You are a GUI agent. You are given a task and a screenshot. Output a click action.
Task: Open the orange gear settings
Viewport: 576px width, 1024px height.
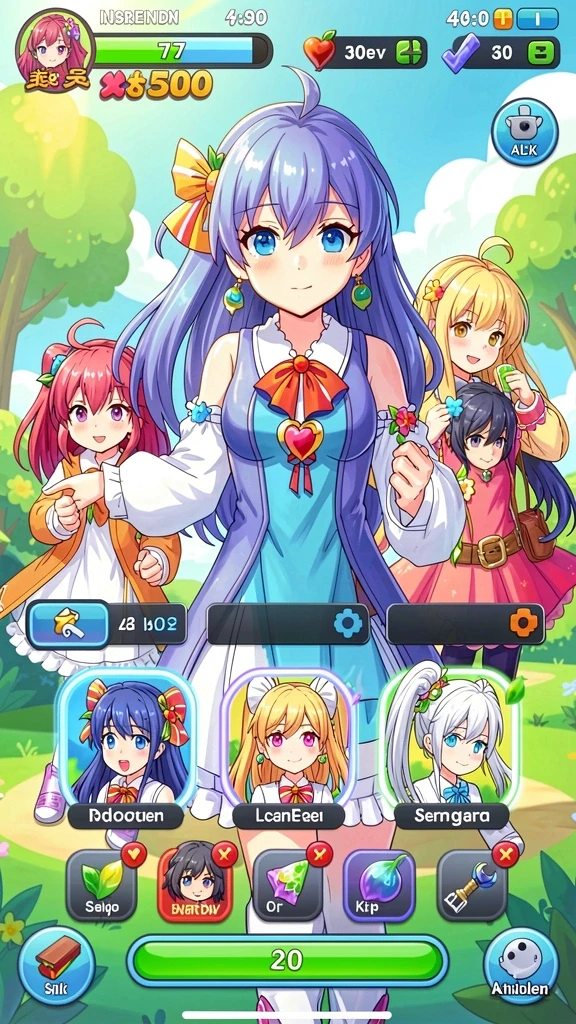coord(523,624)
